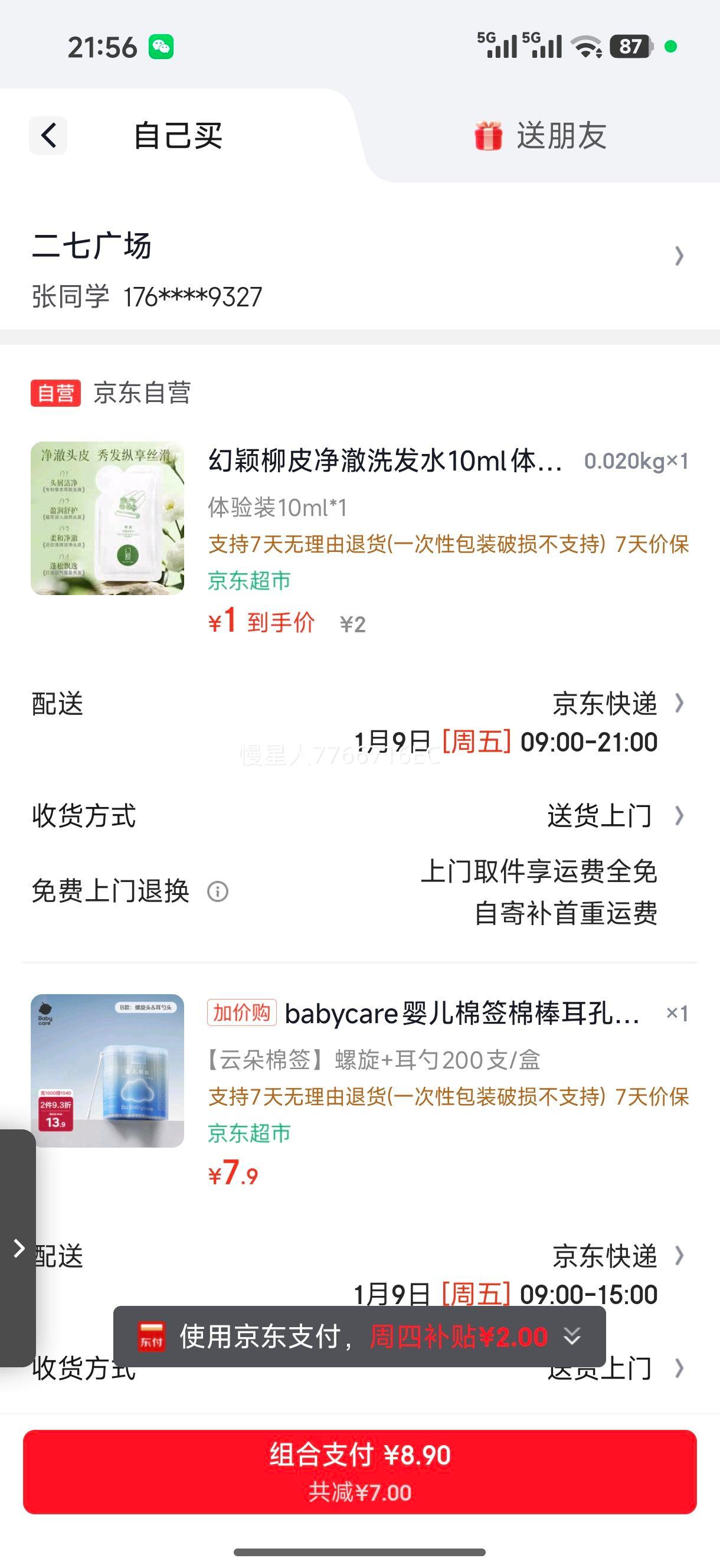Switch to the 送朋友 tab
The image size is (720, 1568).
[560, 135]
